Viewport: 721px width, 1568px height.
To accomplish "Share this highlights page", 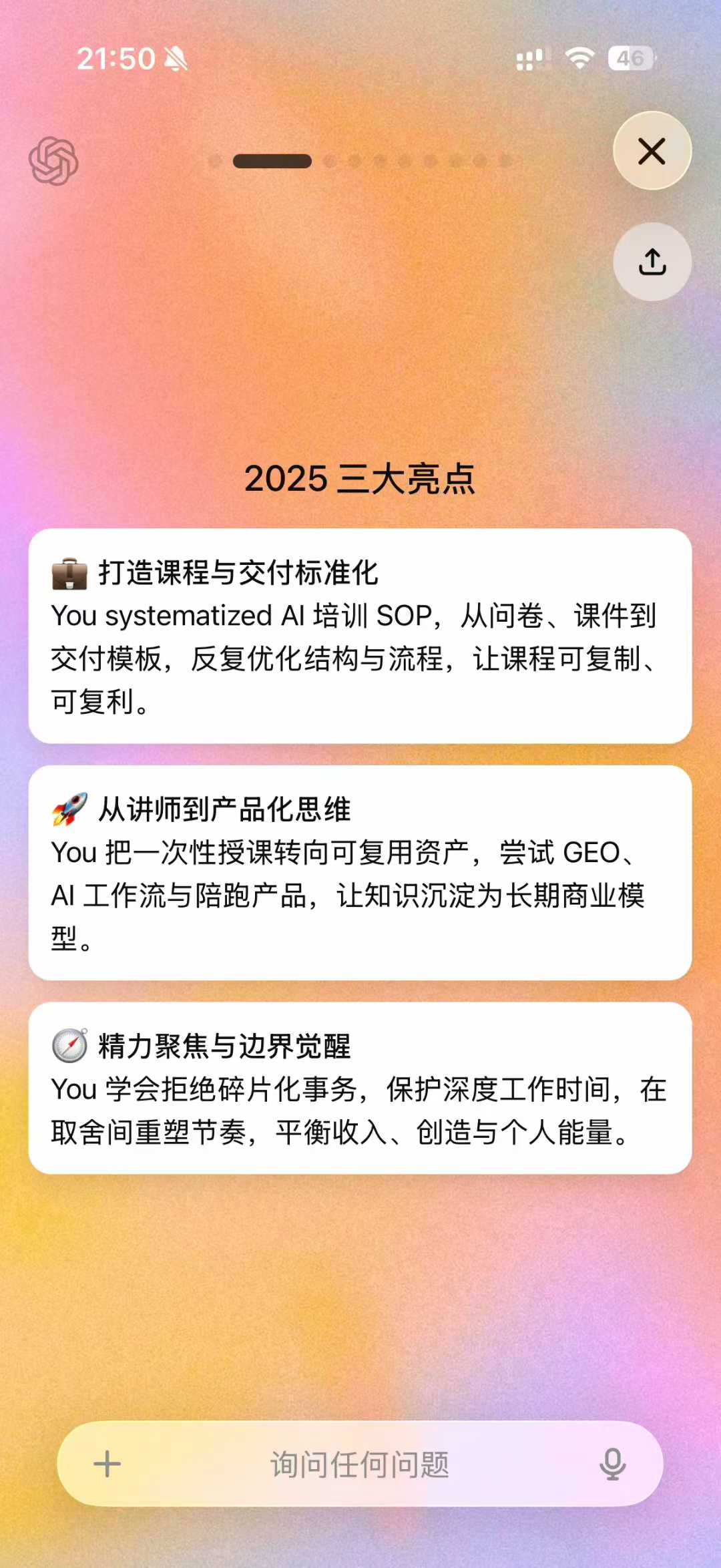I will point(652,262).
